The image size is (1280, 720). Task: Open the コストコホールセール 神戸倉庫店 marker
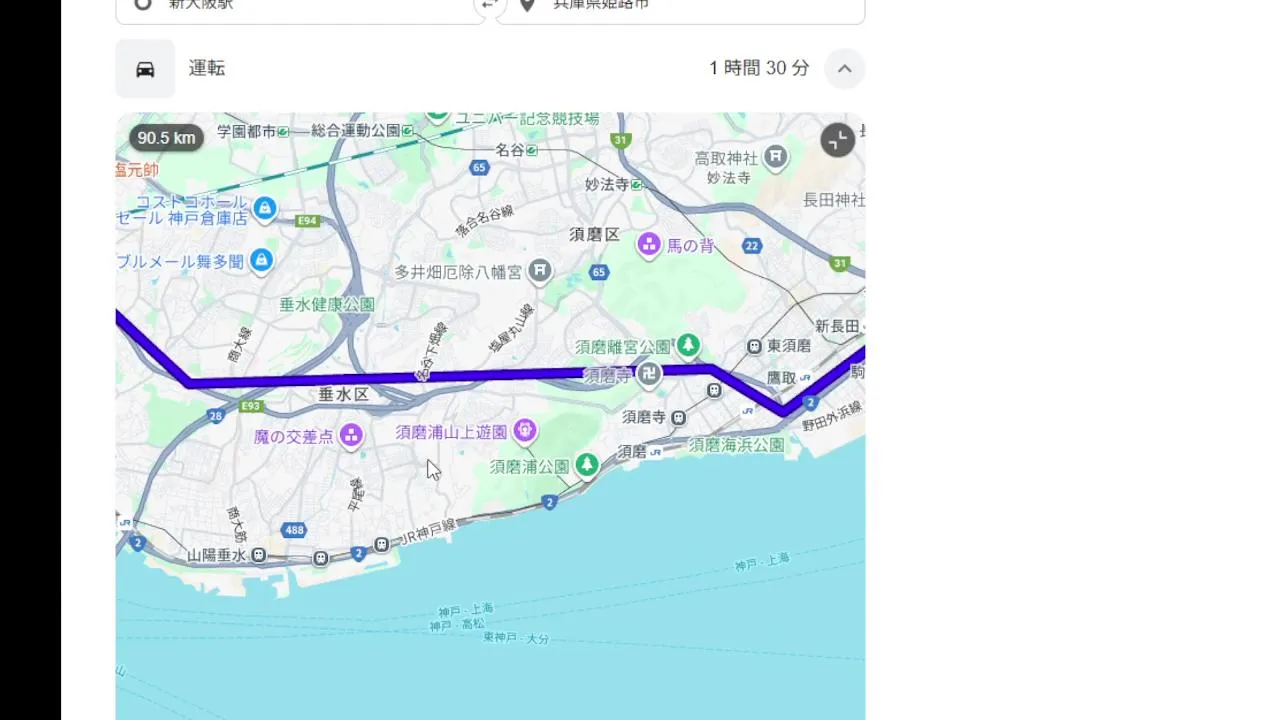(265, 208)
